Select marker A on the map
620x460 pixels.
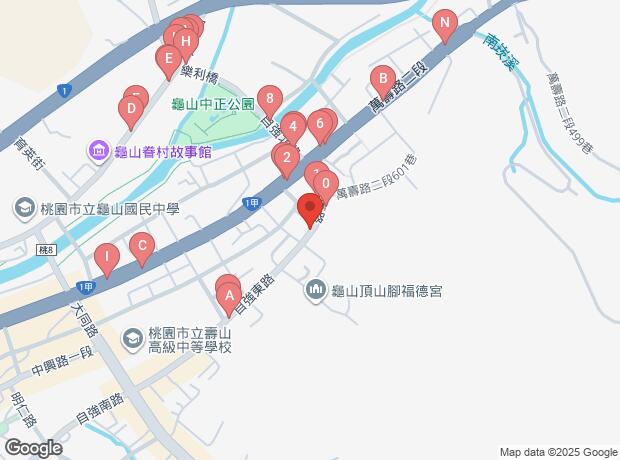pos(229,296)
